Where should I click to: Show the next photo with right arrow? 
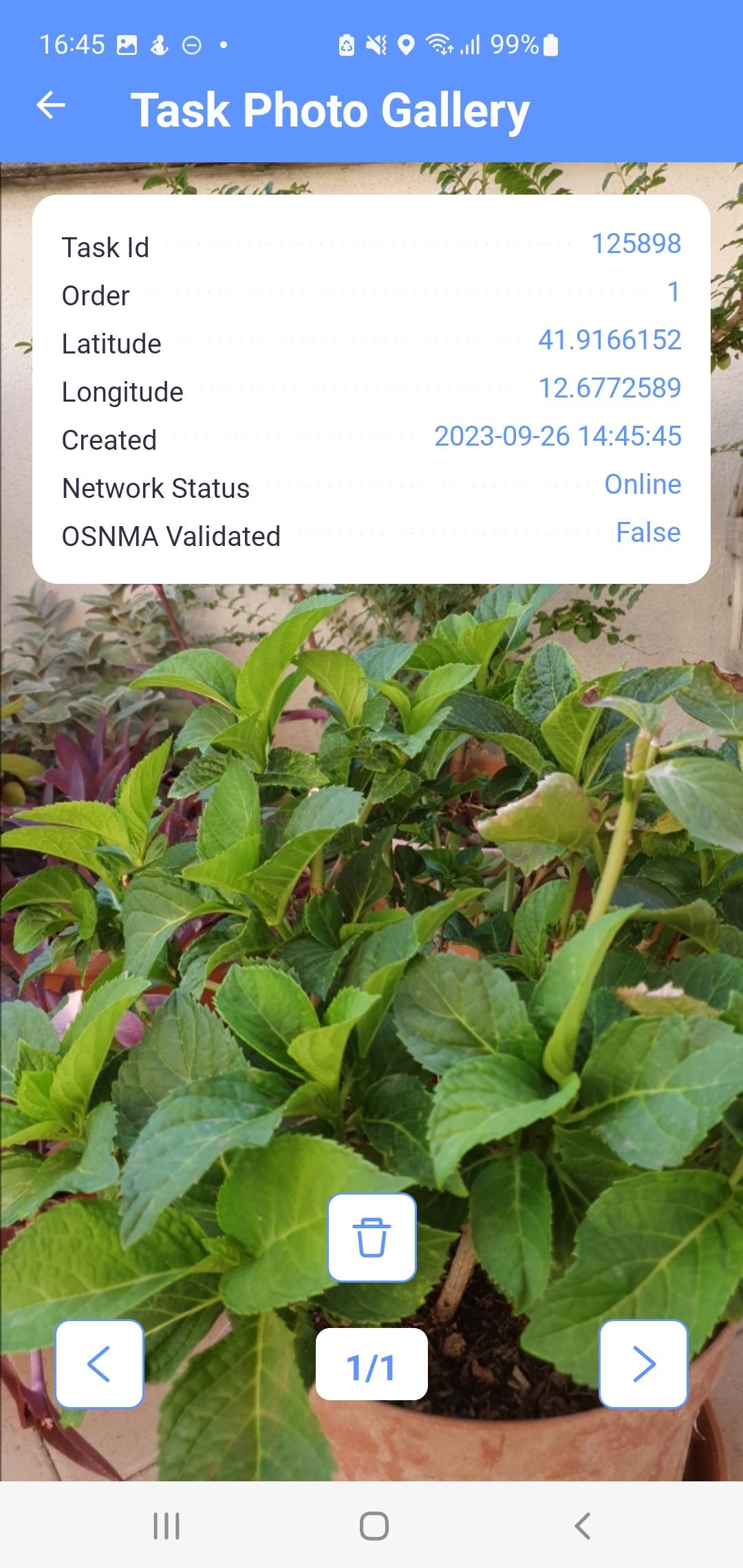[643, 1364]
